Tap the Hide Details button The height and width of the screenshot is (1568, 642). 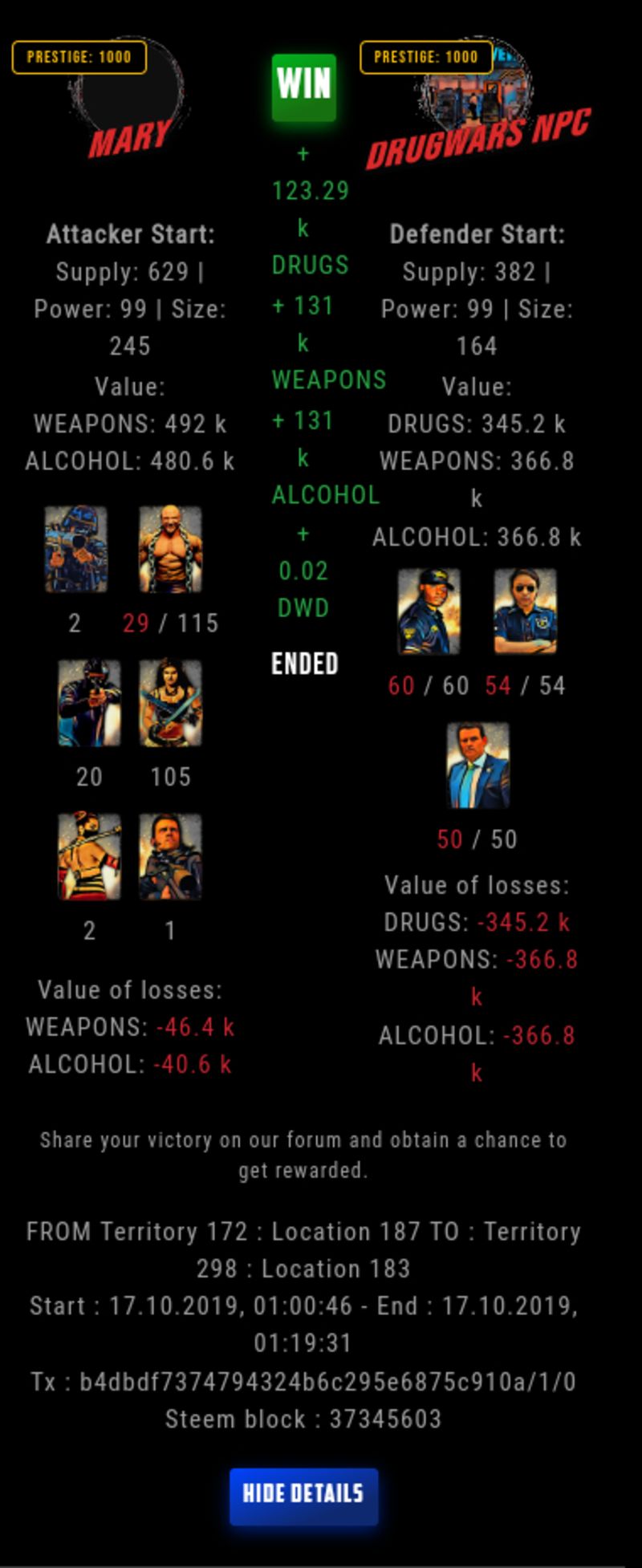303,1496
